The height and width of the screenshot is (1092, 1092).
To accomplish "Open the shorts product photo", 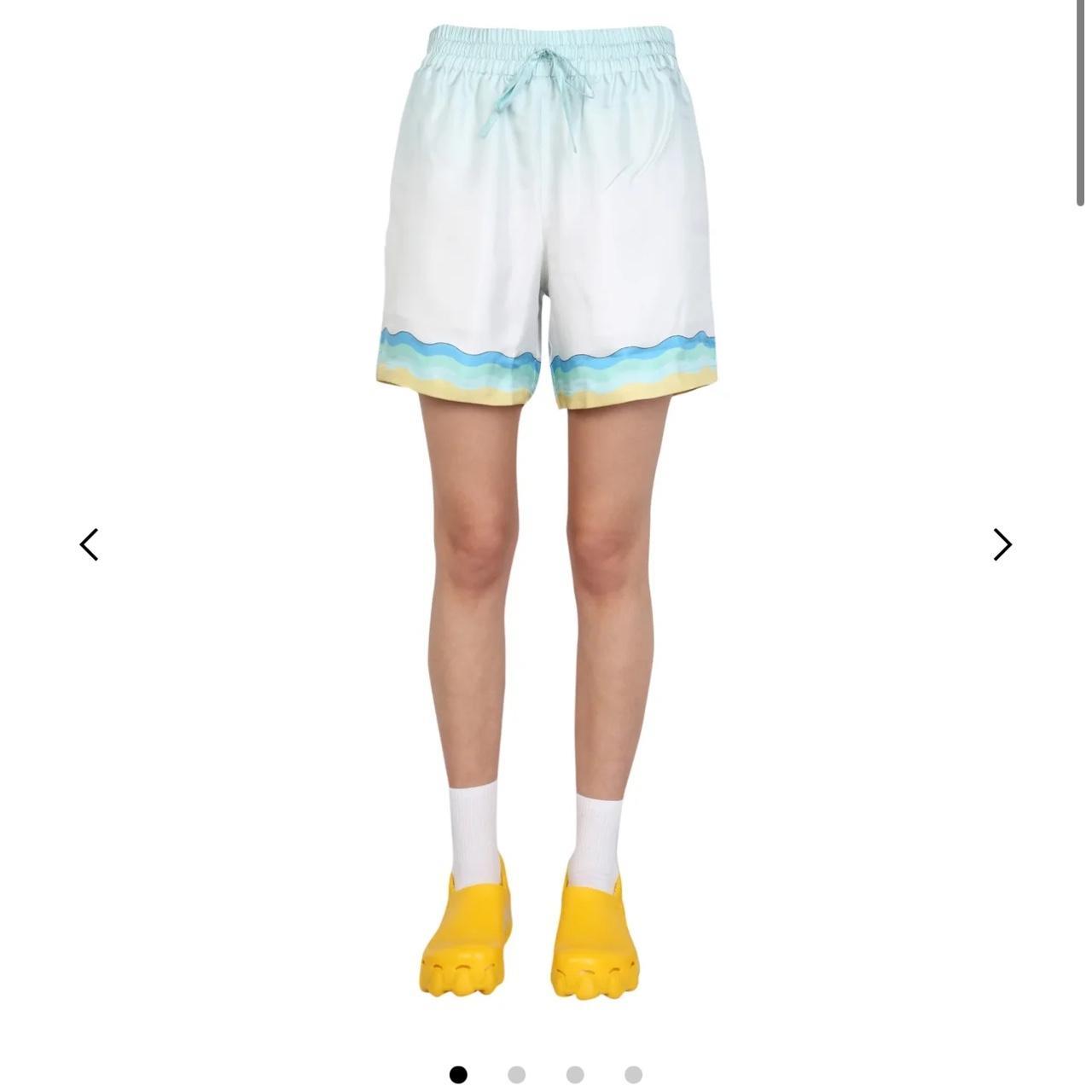I will click(546, 512).
